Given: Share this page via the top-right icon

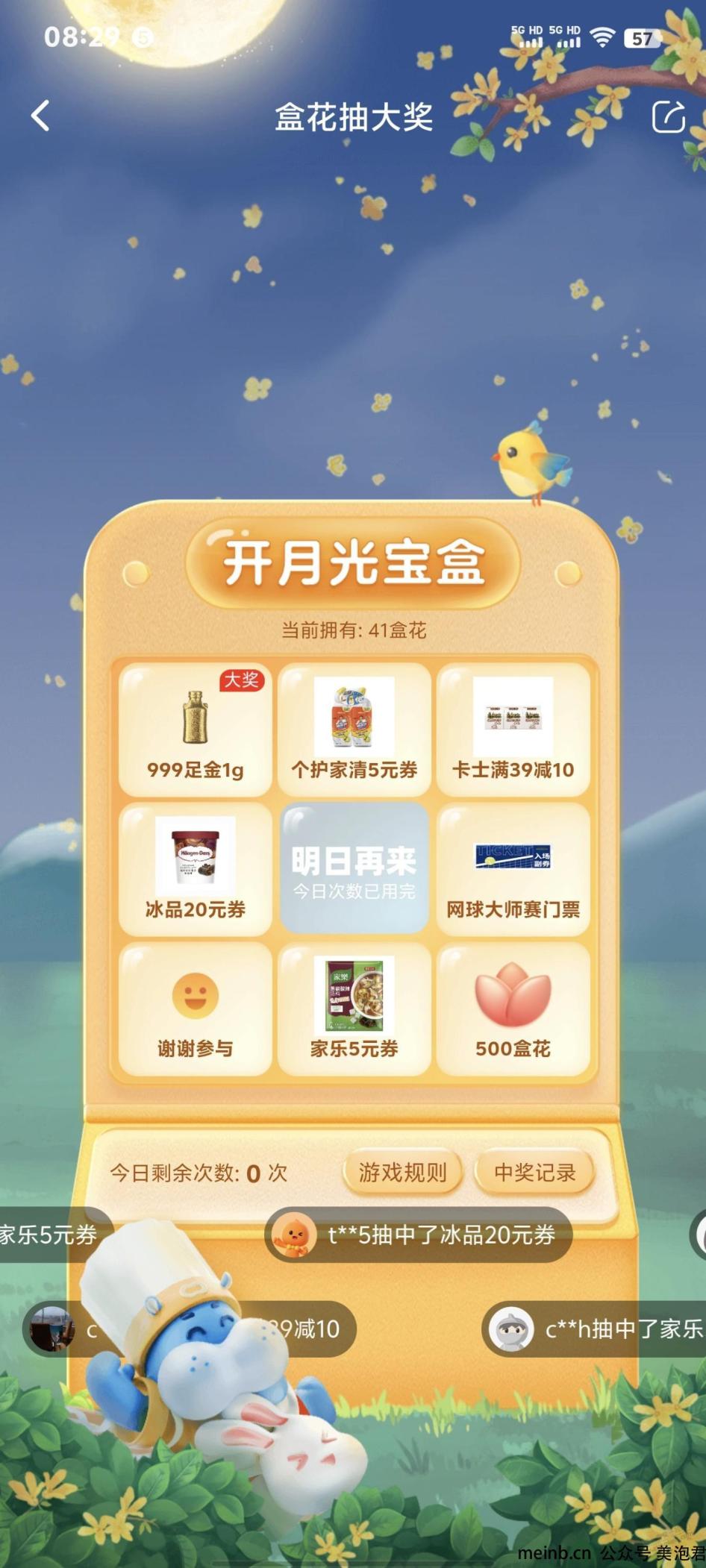Looking at the screenshot, I should pos(668,116).
